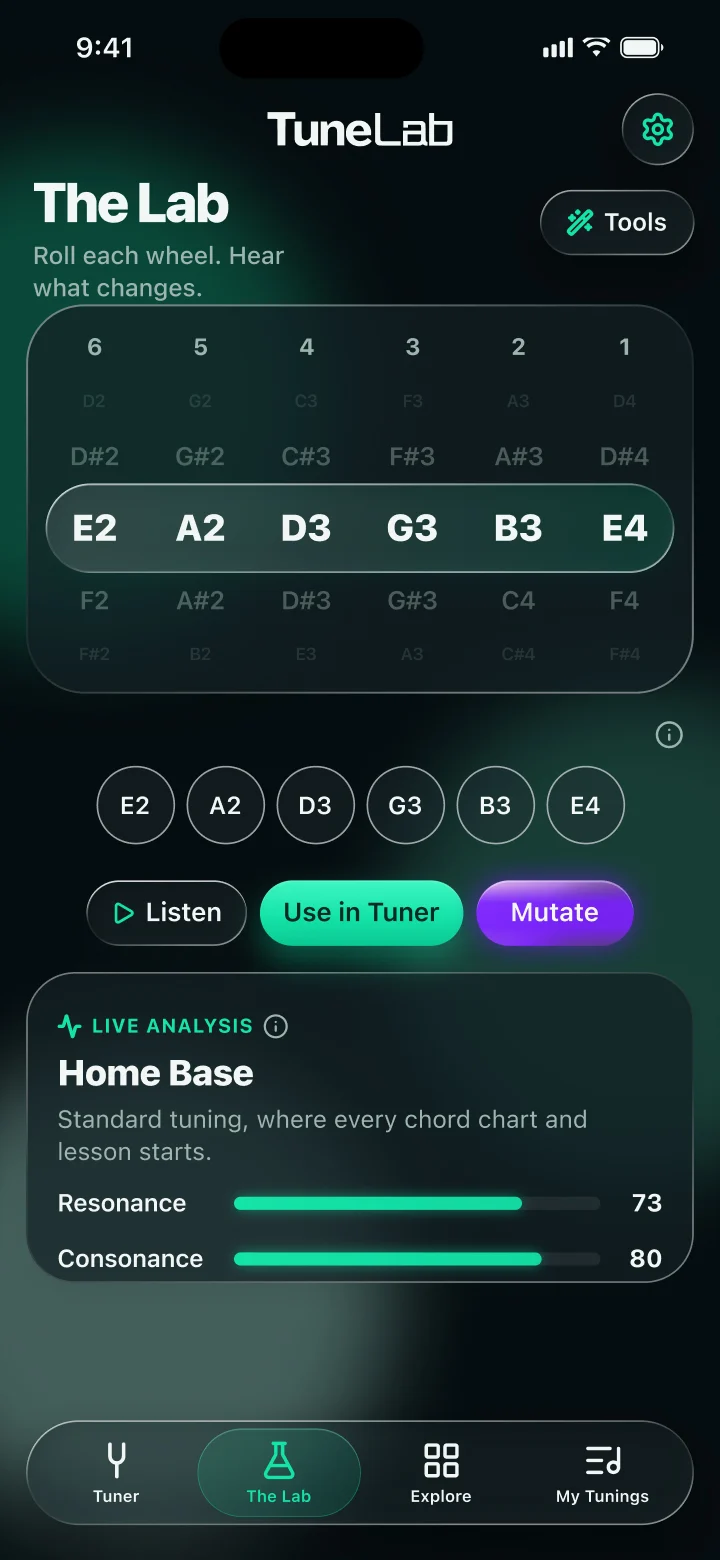Play the D3 string chip
The width and height of the screenshot is (720, 1560).
pos(315,805)
